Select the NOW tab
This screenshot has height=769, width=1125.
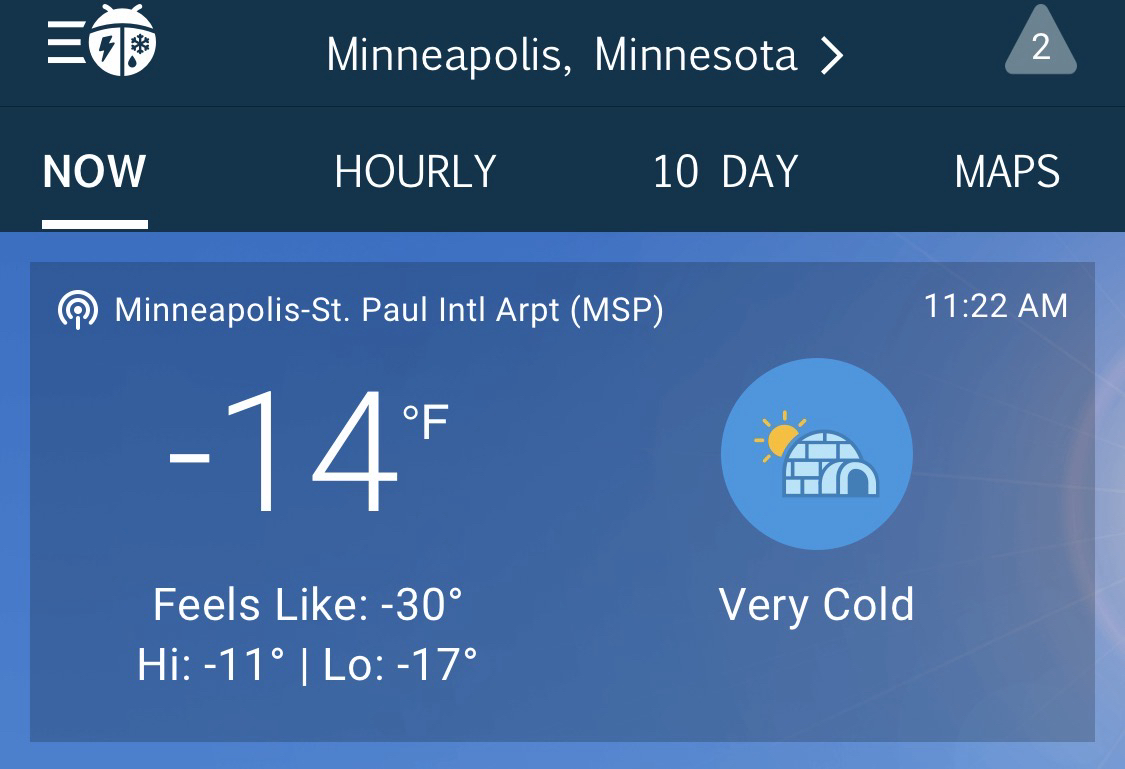(95, 172)
